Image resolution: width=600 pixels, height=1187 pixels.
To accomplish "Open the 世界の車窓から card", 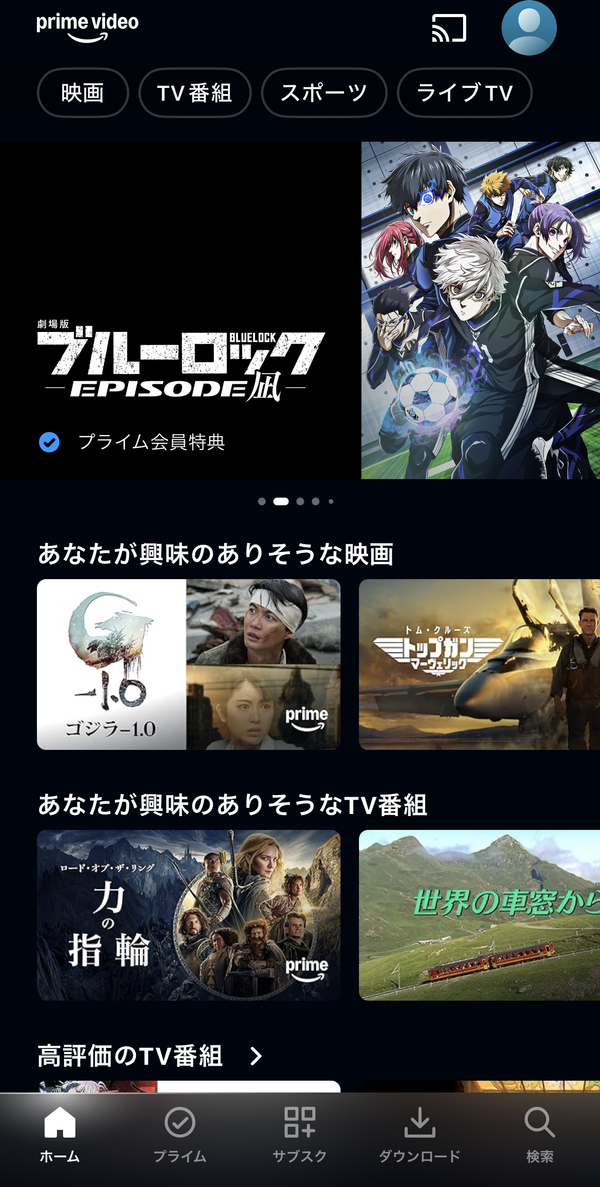I will tap(479, 915).
